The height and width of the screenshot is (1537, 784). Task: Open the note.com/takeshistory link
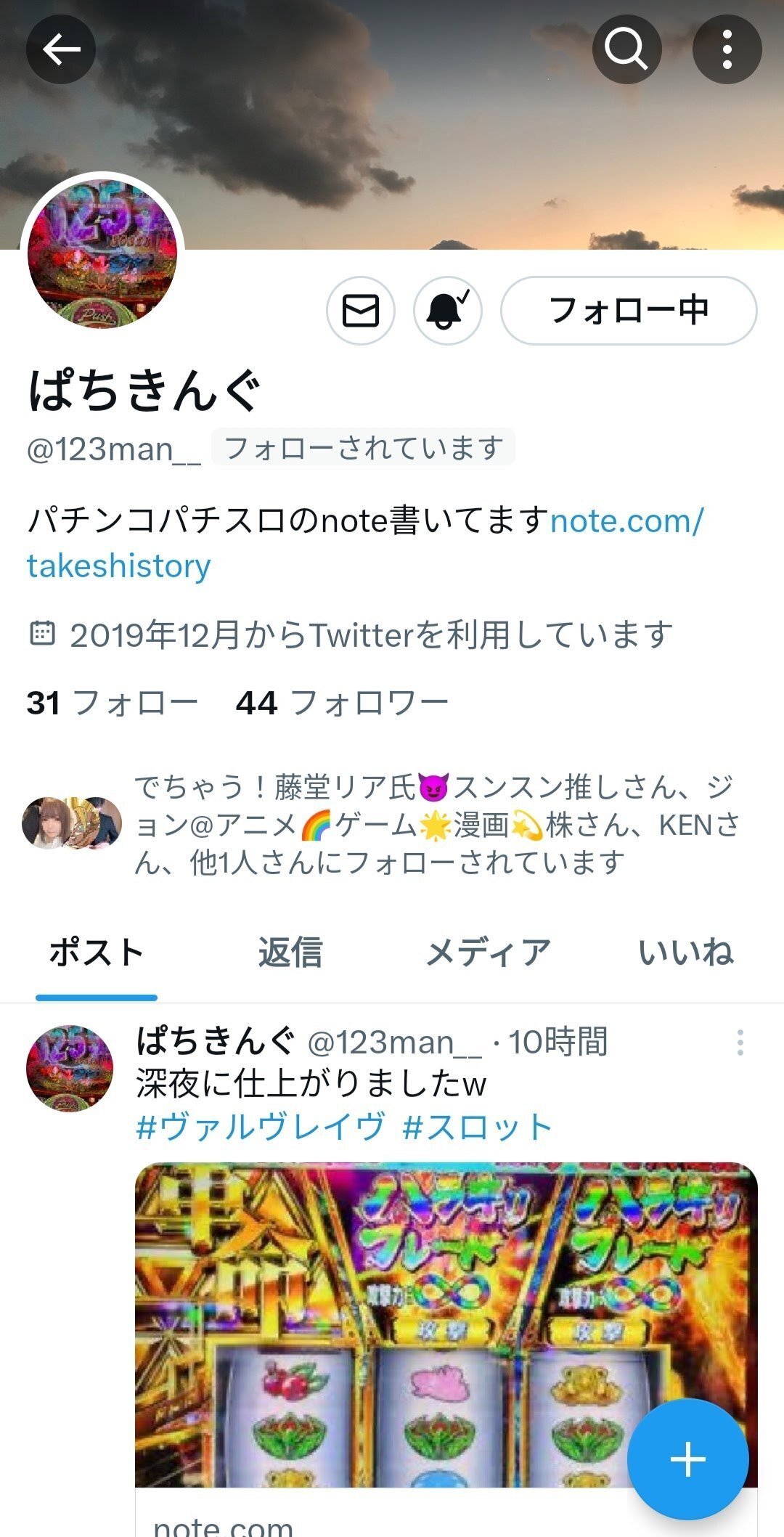tap(624, 521)
